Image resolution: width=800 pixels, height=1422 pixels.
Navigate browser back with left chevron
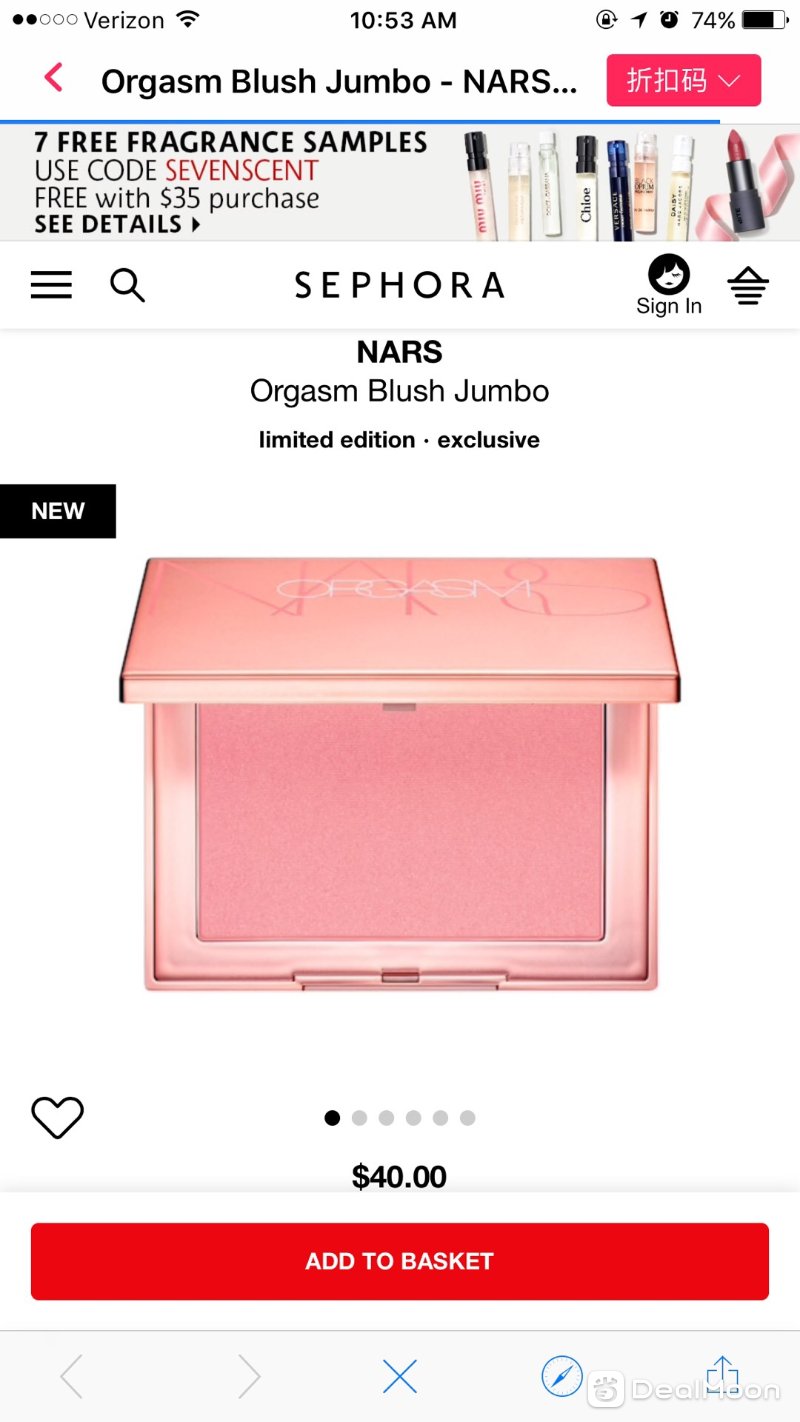coord(71,1377)
